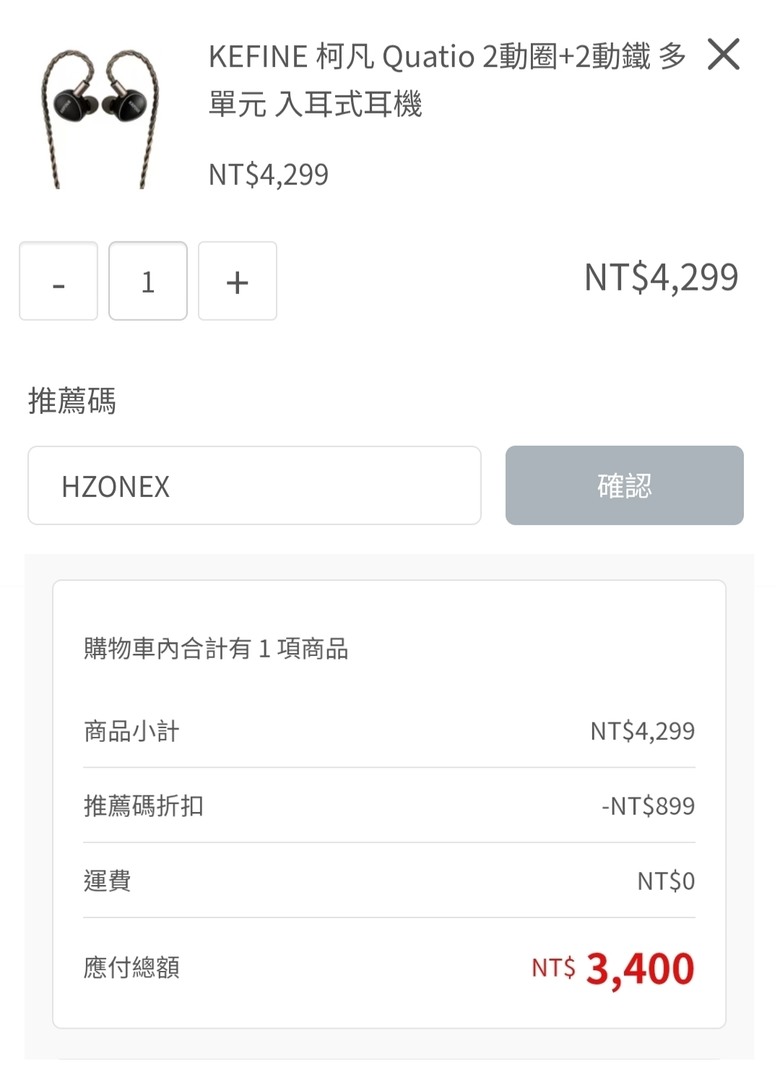Select the quantity field showing 1
The image size is (780, 1080).
pyautogui.click(x=147, y=281)
